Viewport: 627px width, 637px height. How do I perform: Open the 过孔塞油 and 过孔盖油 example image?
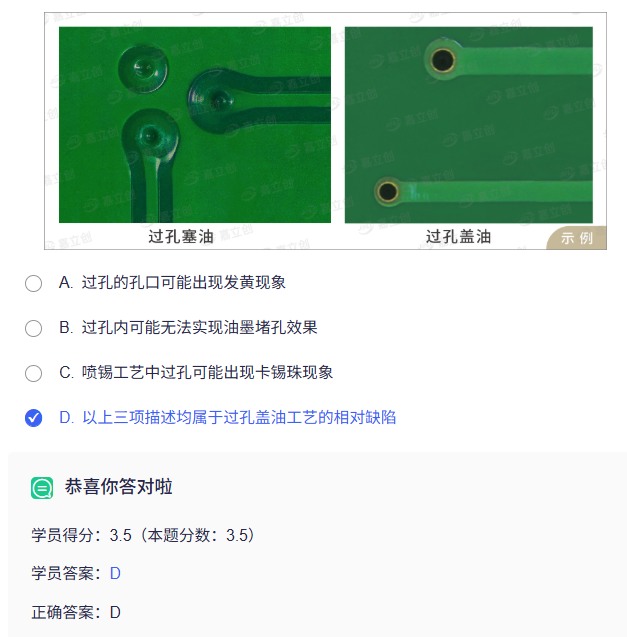coord(325,131)
